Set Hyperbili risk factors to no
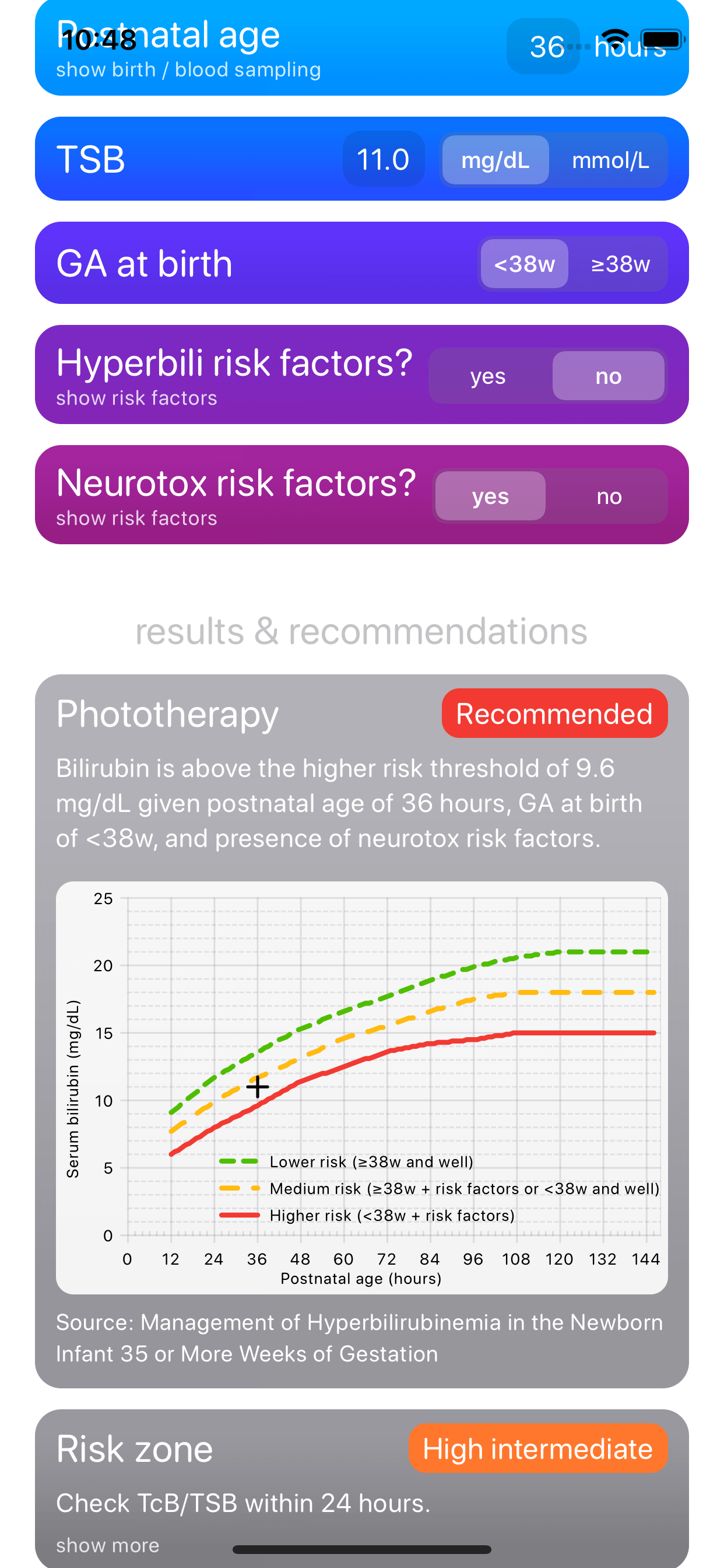Image resolution: width=724 pixels, height=1568 pixels. click(x=608, y=376)
